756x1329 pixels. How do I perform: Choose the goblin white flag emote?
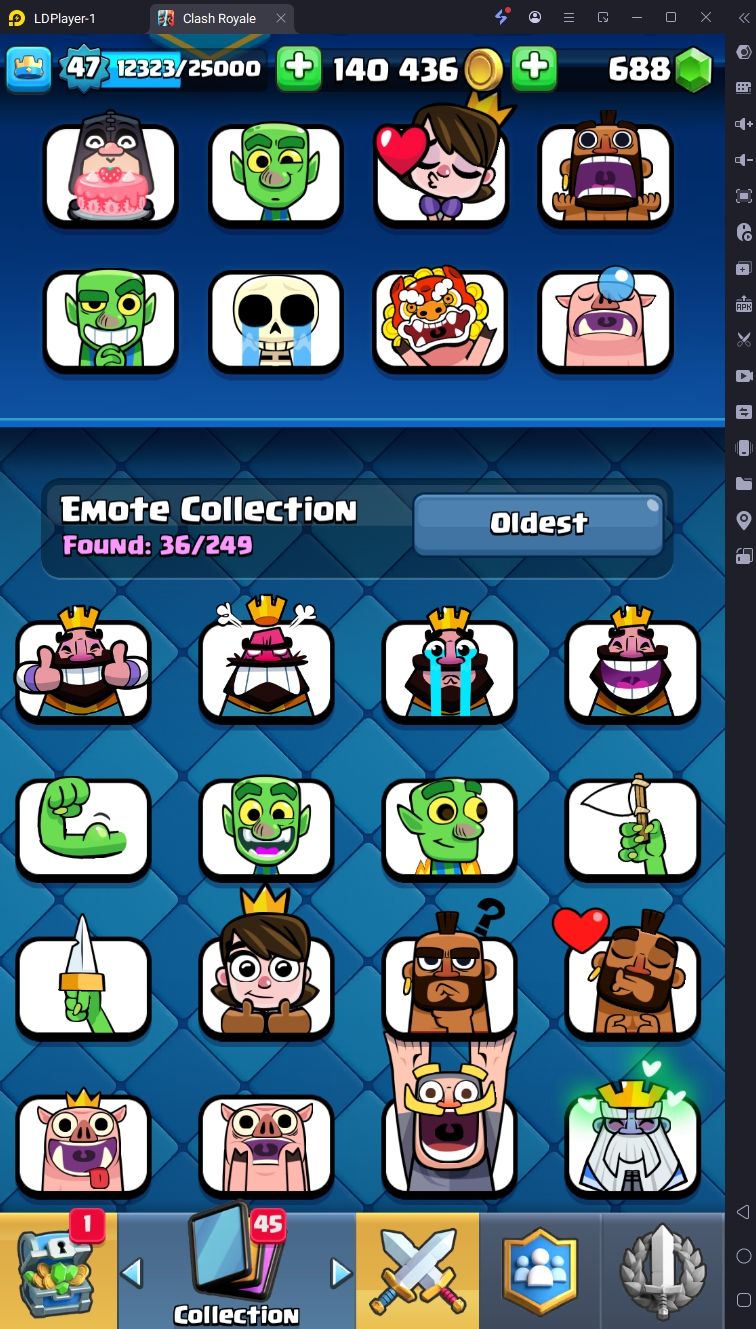[632, 828]
